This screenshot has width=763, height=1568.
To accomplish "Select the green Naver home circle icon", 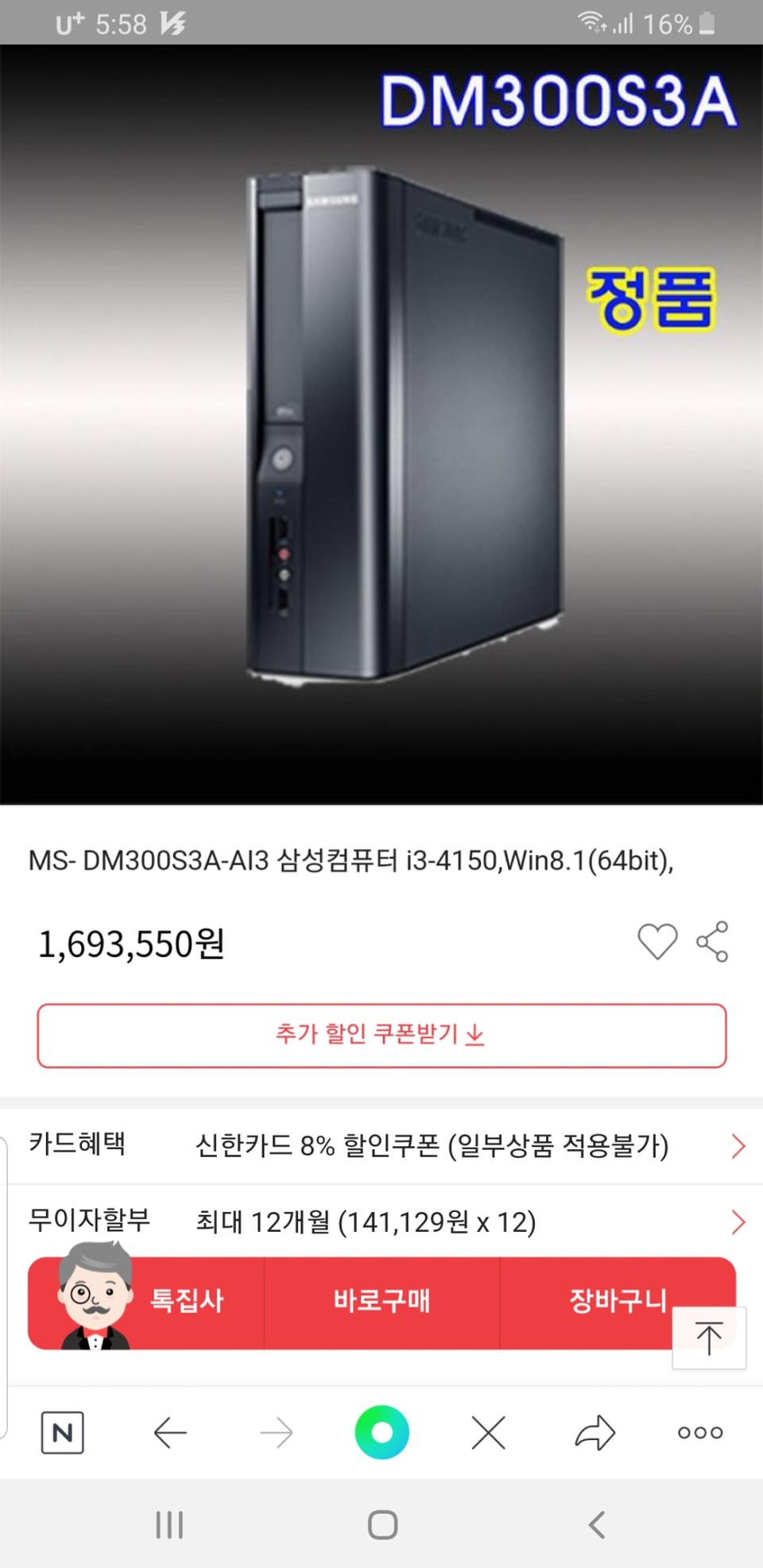I will tap(381, 1432).
